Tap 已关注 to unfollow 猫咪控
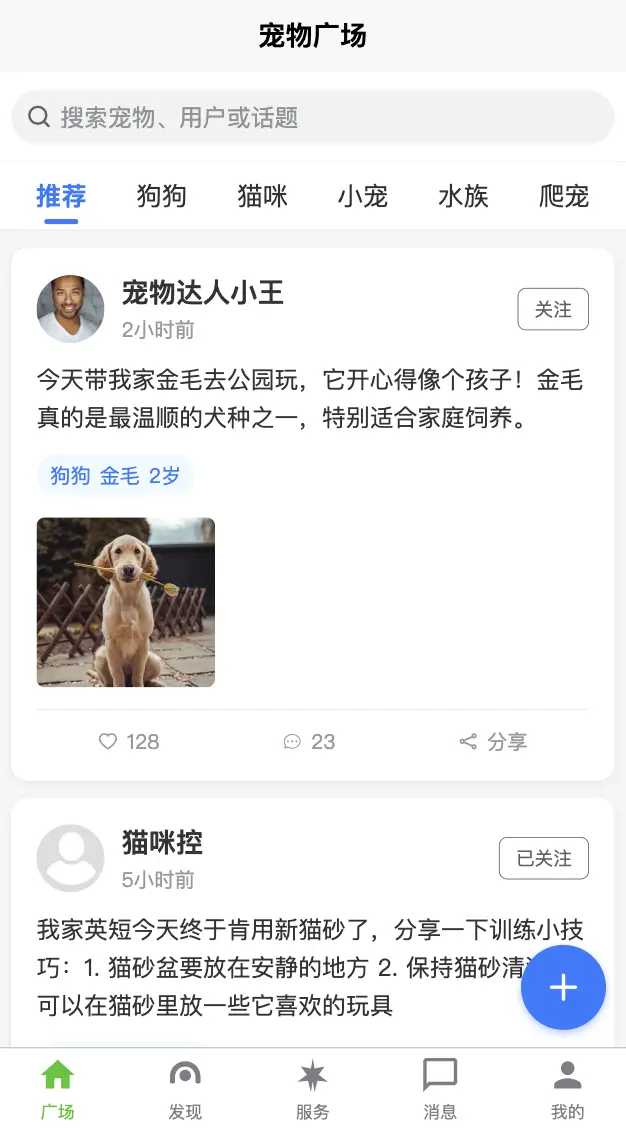 point(543,858)
